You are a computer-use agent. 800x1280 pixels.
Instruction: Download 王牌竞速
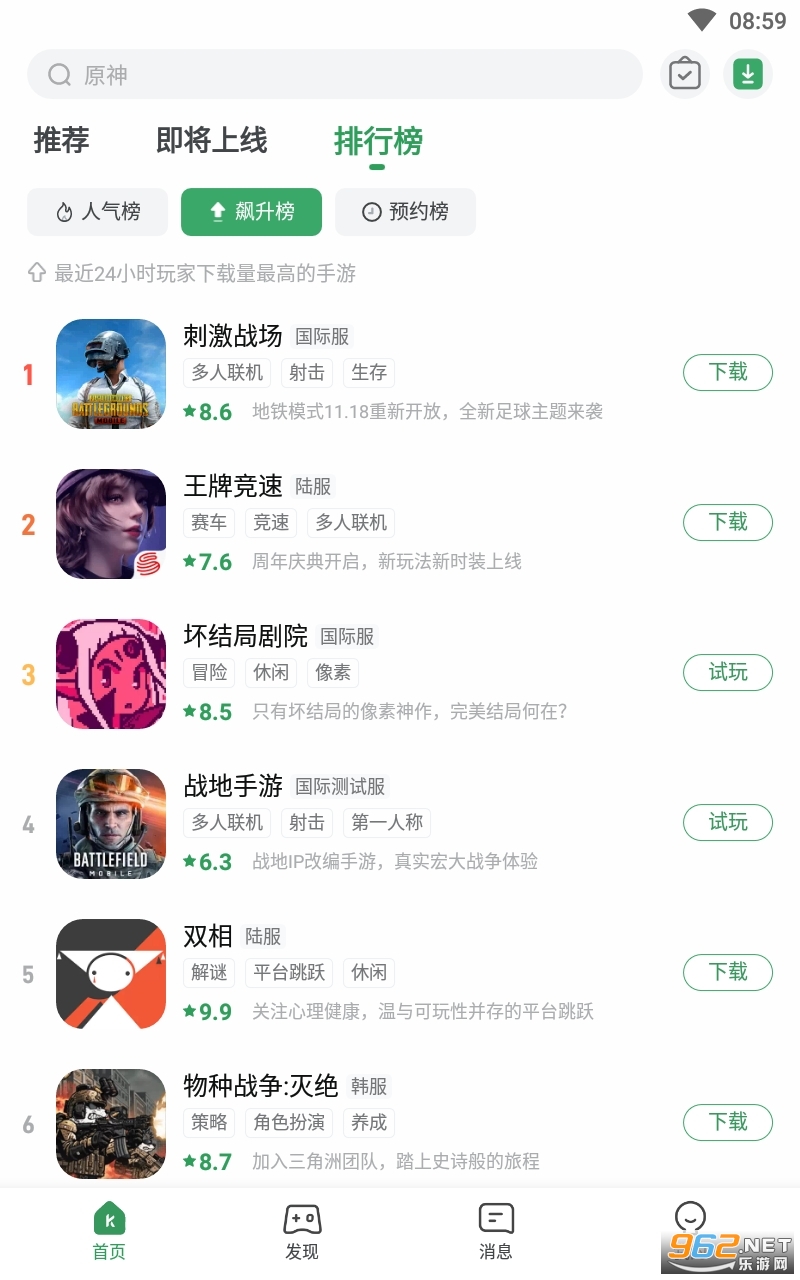[x=728, y=522]
